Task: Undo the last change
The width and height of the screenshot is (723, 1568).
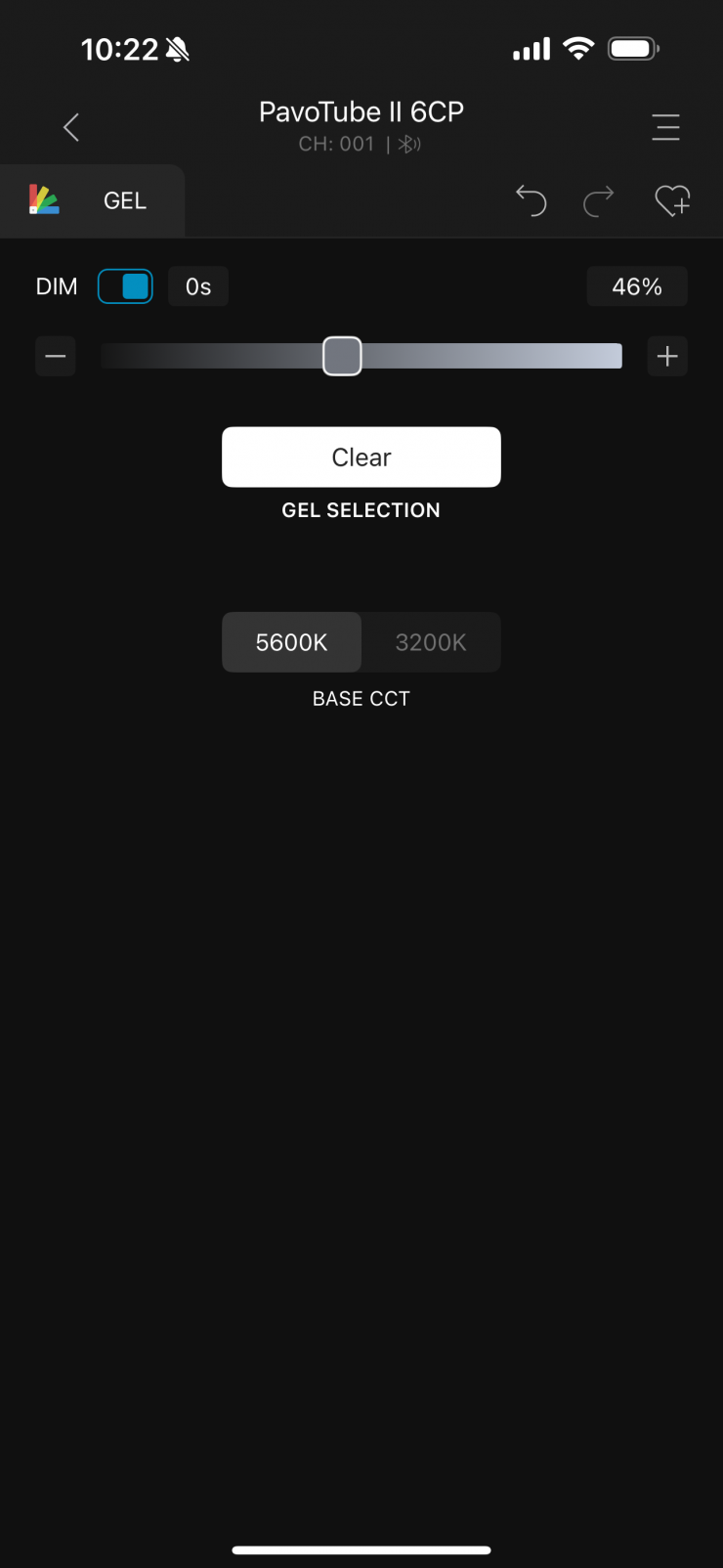Action: coord(531,200)
